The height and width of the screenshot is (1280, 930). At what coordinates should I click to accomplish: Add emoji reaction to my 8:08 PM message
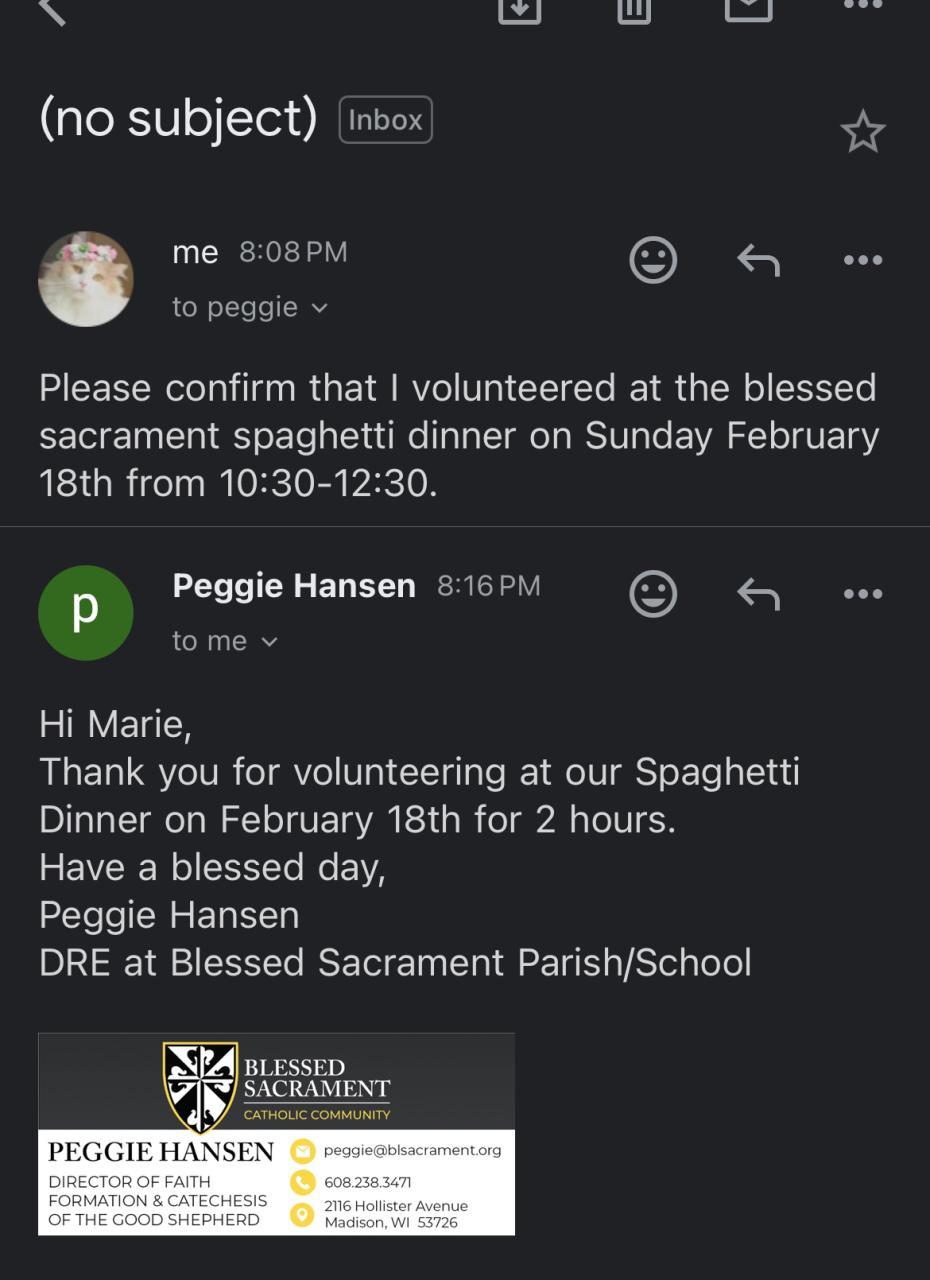pos(653,260)
